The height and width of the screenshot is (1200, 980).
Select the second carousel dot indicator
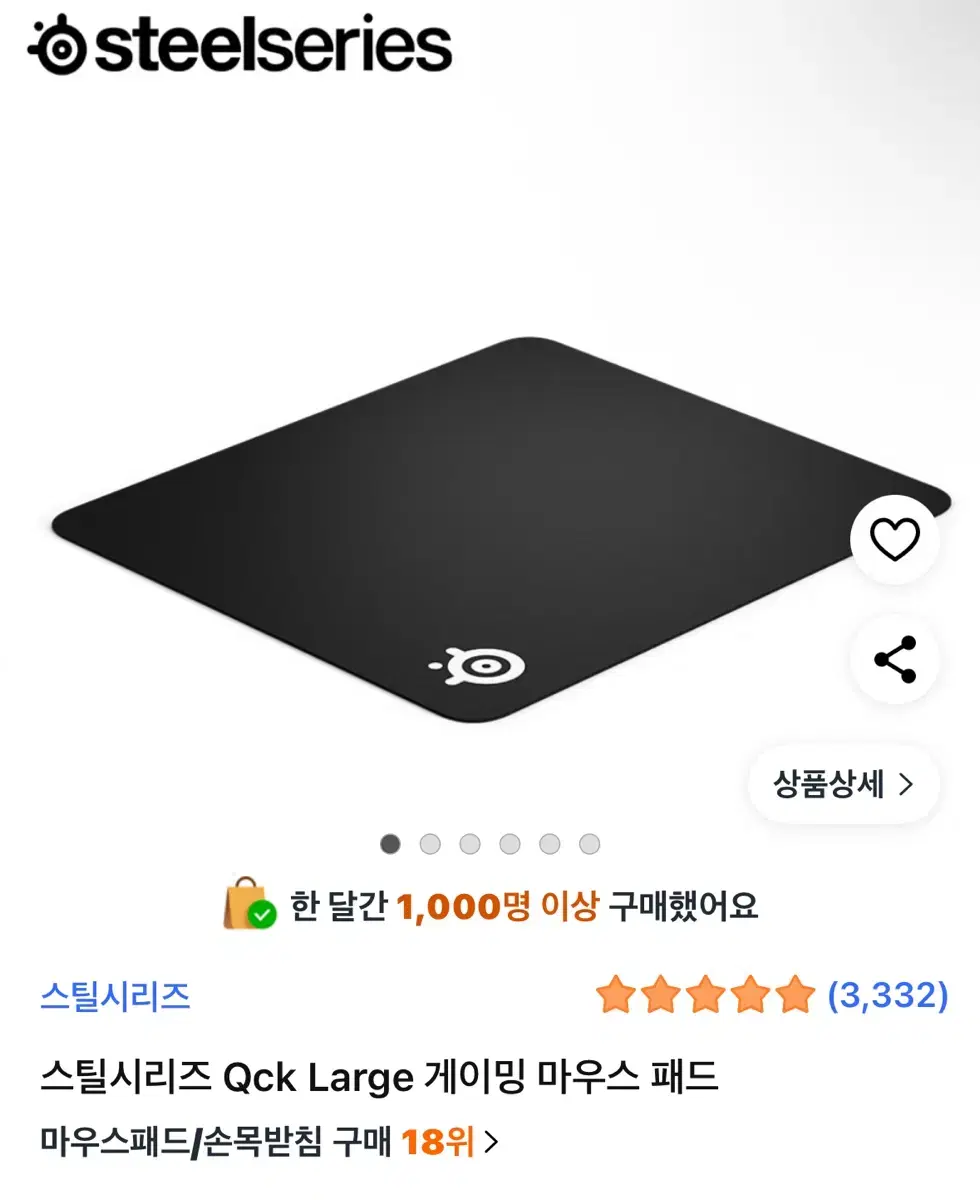pos(430,843)
